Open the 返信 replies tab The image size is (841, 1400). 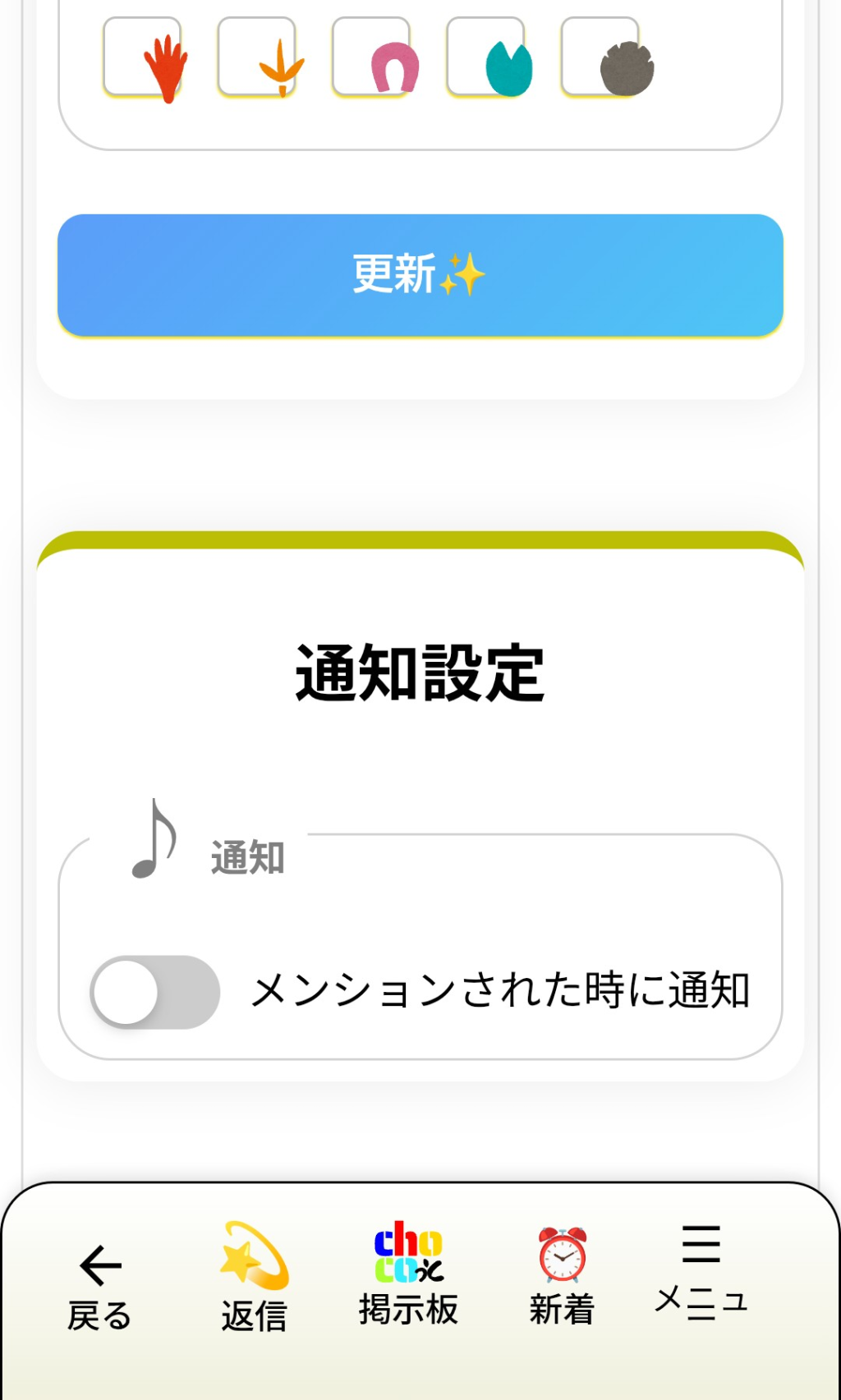click(x=254, y=1278)
